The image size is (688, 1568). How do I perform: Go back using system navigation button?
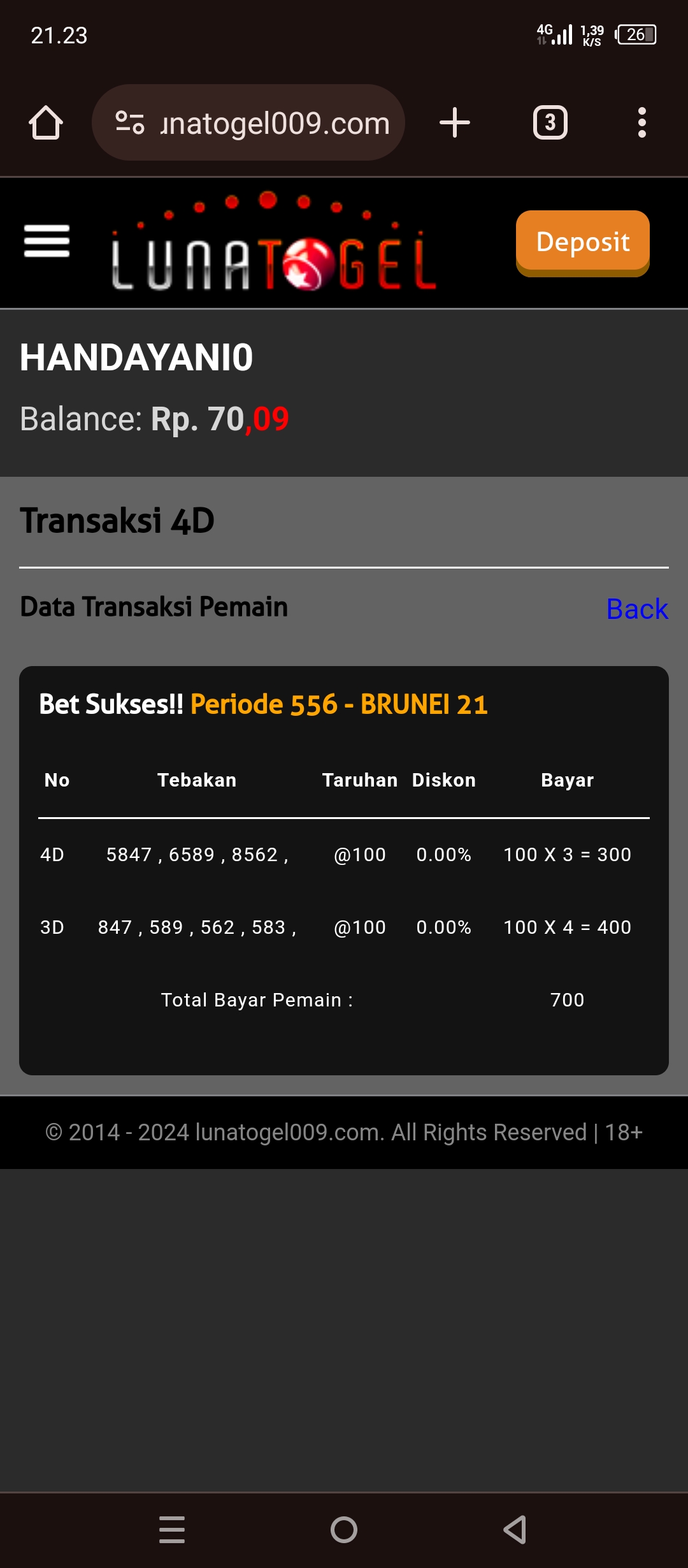point(515,1530)
